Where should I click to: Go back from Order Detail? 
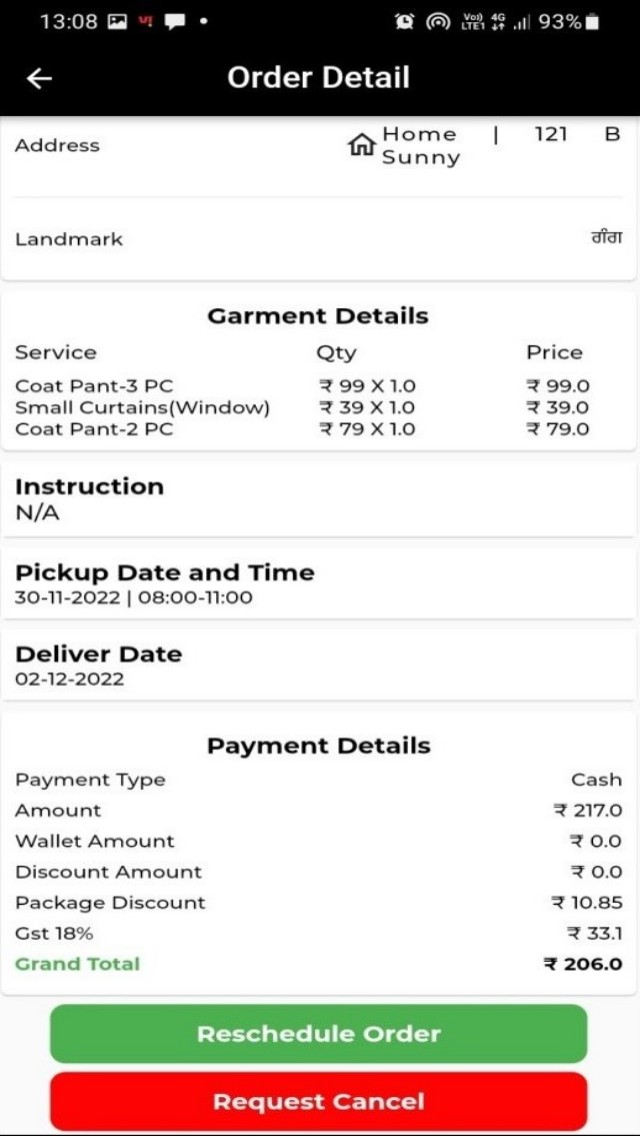39,78
